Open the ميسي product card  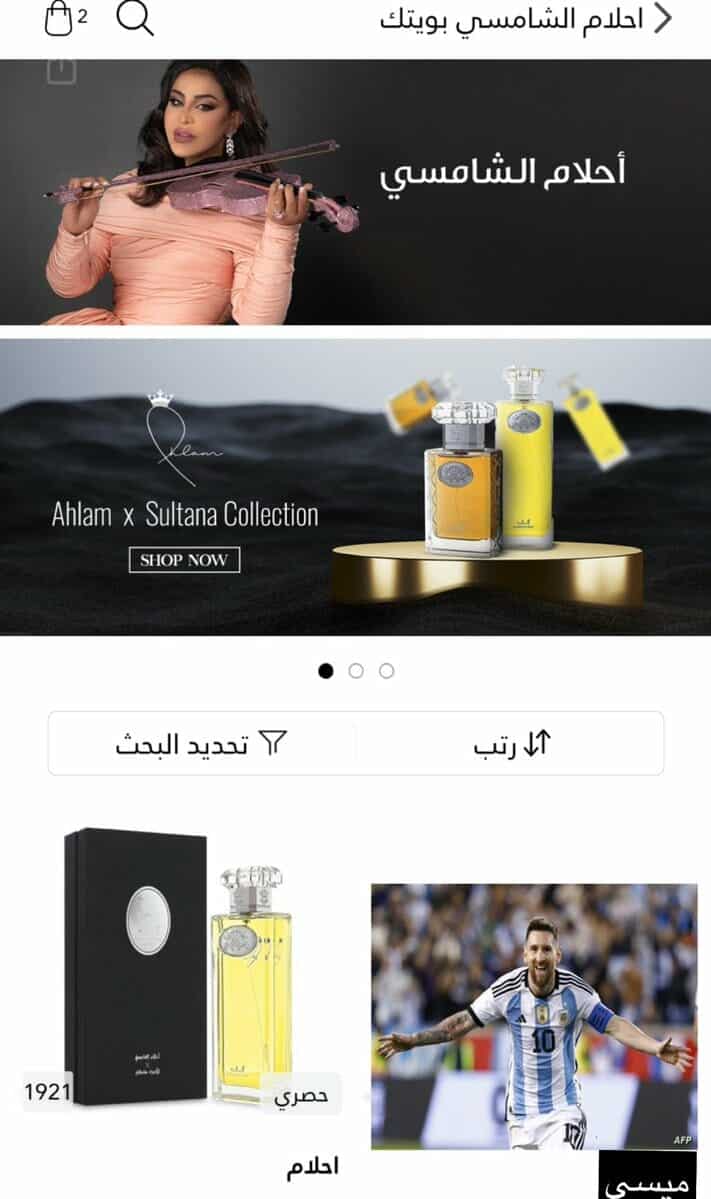tap(533, 1015)
